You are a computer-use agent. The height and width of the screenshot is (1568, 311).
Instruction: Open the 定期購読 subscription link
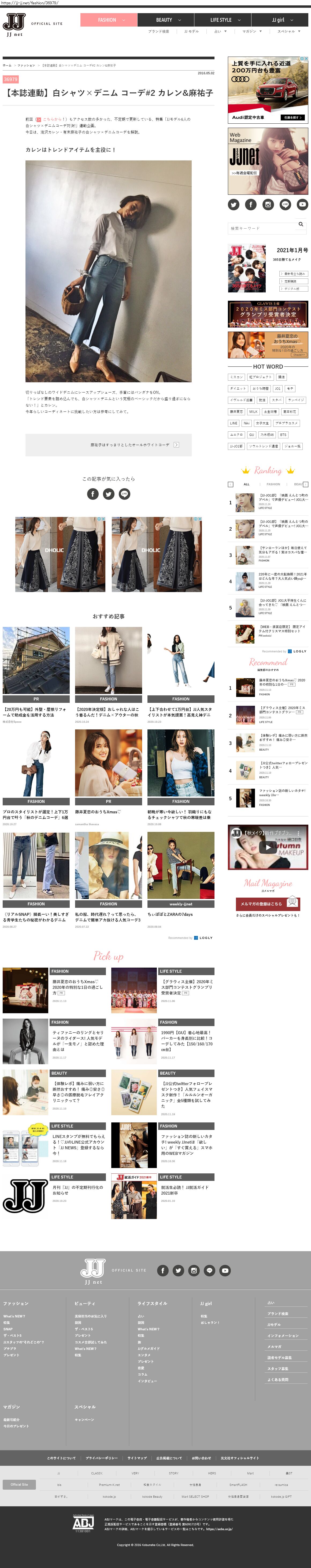tap(293, 281)
